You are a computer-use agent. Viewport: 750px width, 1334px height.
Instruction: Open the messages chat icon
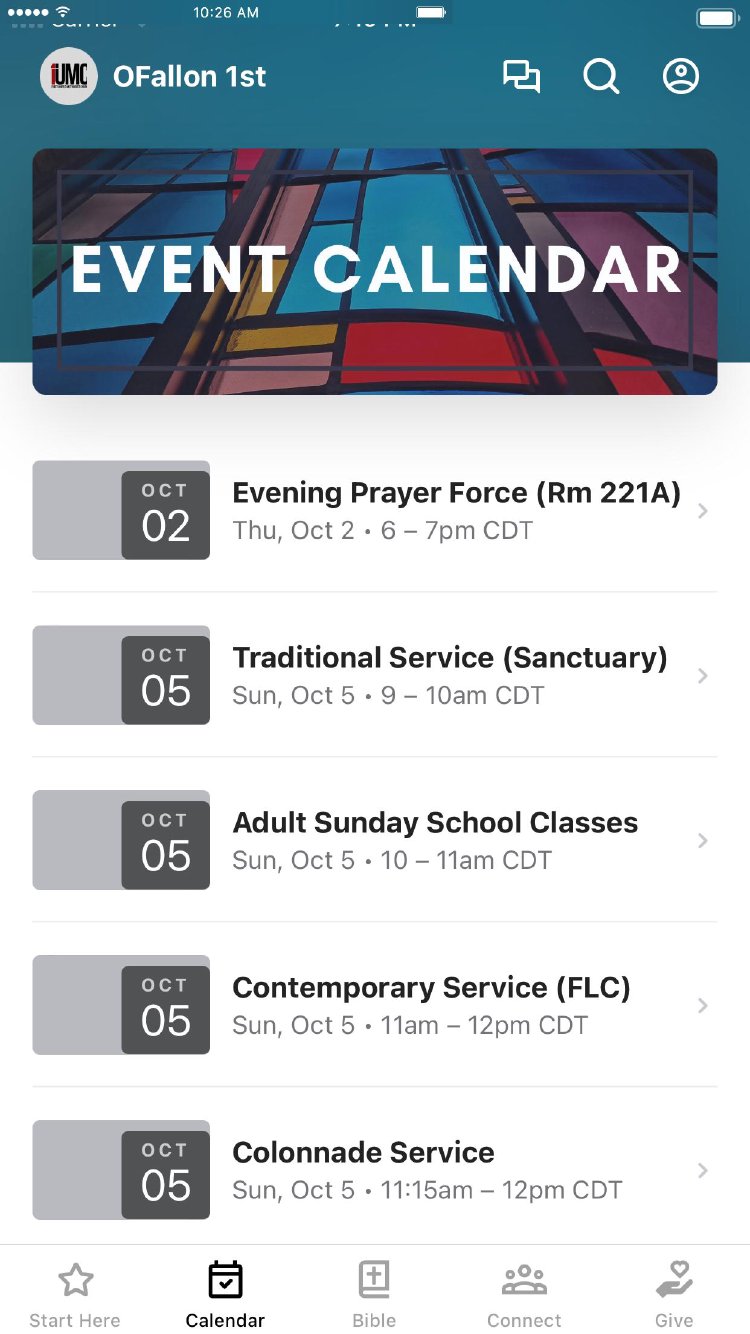521,77
